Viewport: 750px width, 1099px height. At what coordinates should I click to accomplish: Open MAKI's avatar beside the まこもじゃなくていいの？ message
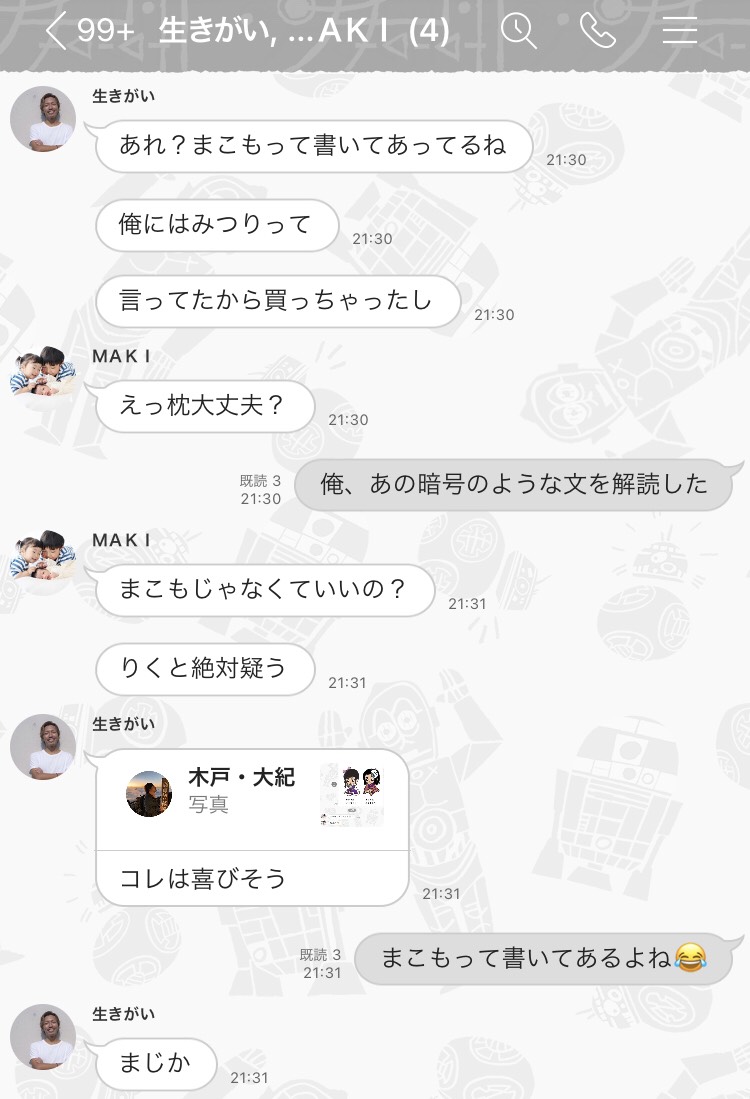tap(43, 556)
